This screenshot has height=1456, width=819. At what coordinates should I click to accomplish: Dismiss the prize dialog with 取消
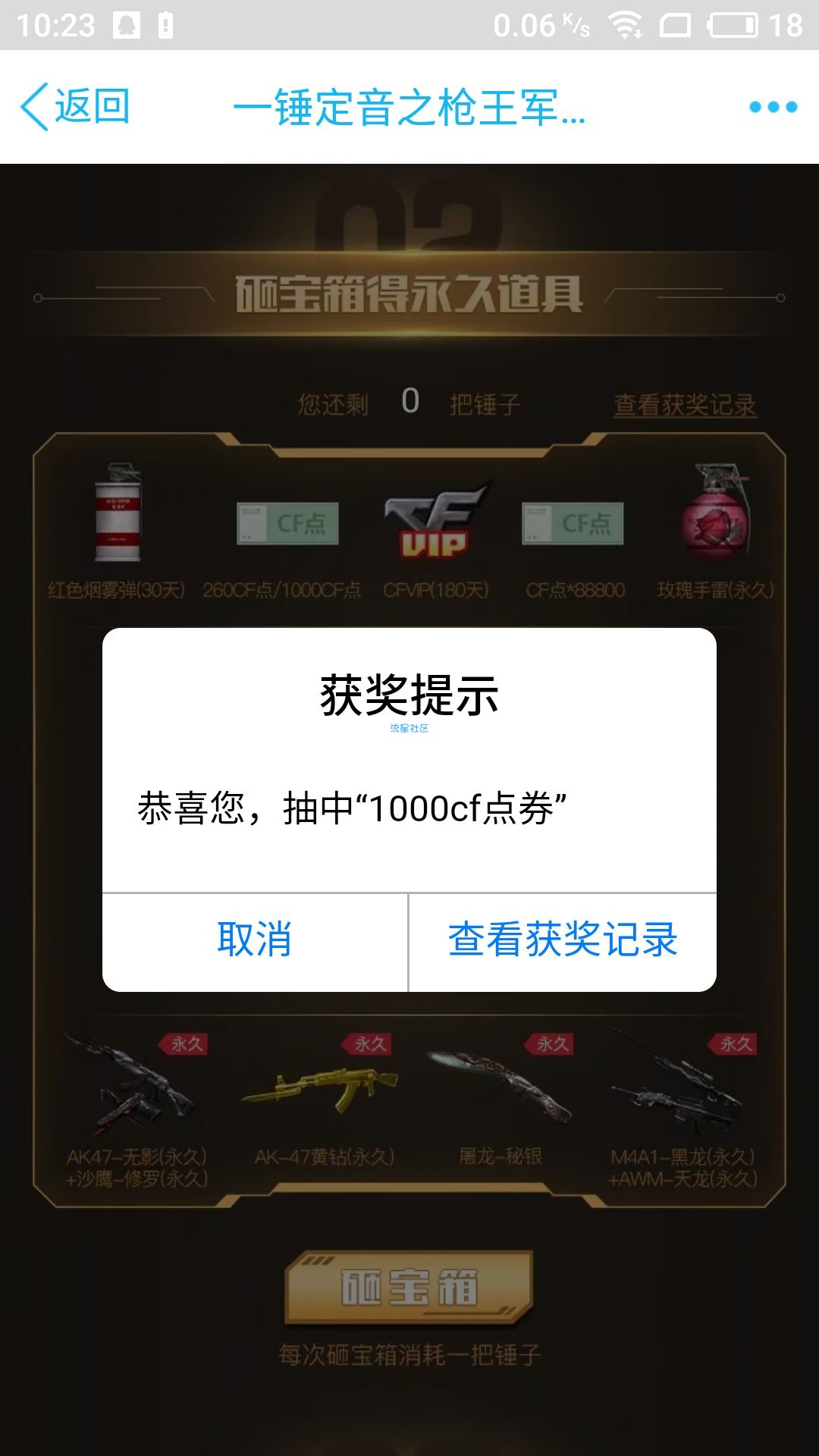point(255,940)
